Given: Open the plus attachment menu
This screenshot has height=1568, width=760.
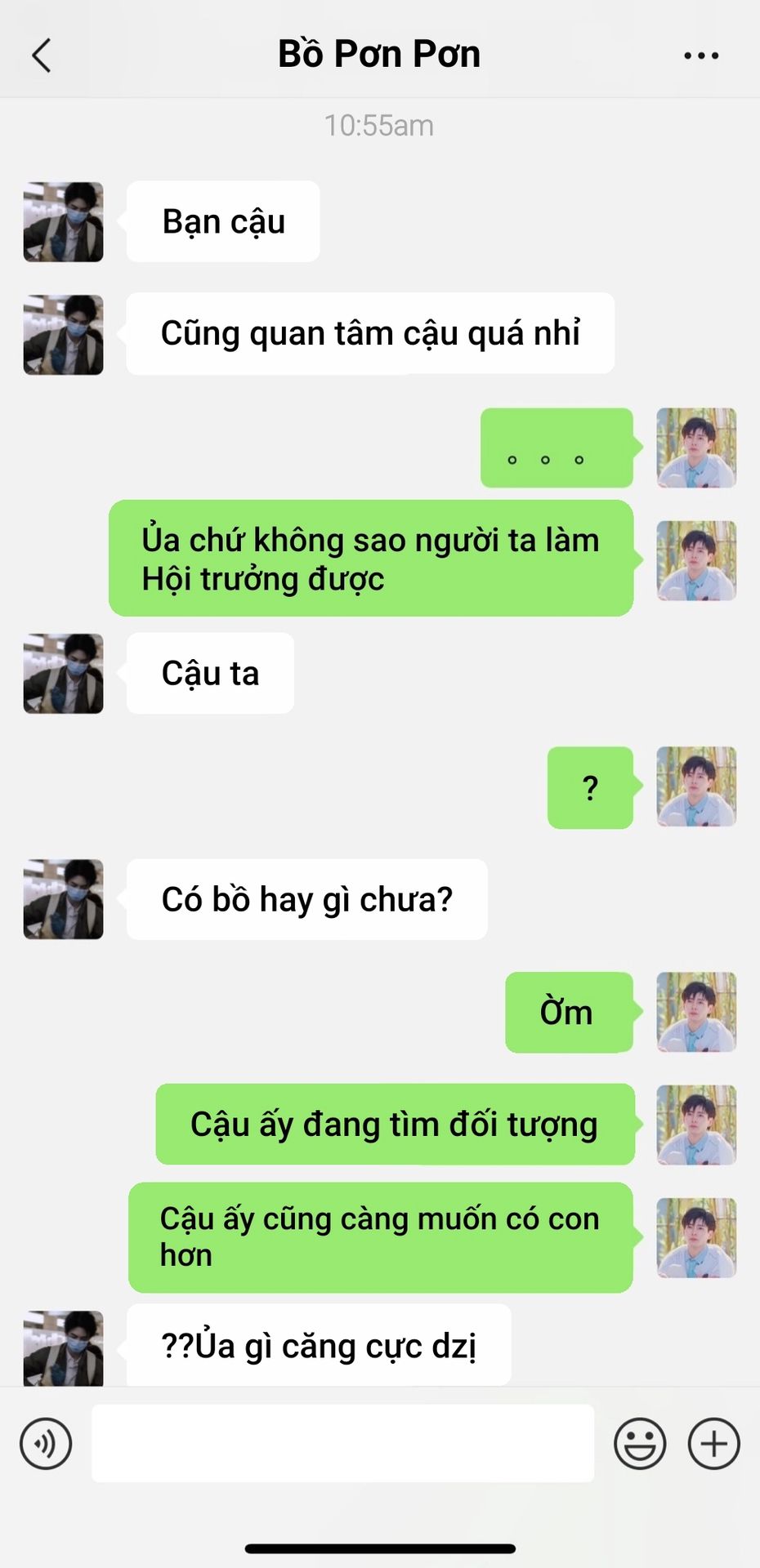Looking at the screenshot, I should pyautogui.click(x=713, y=1444).
